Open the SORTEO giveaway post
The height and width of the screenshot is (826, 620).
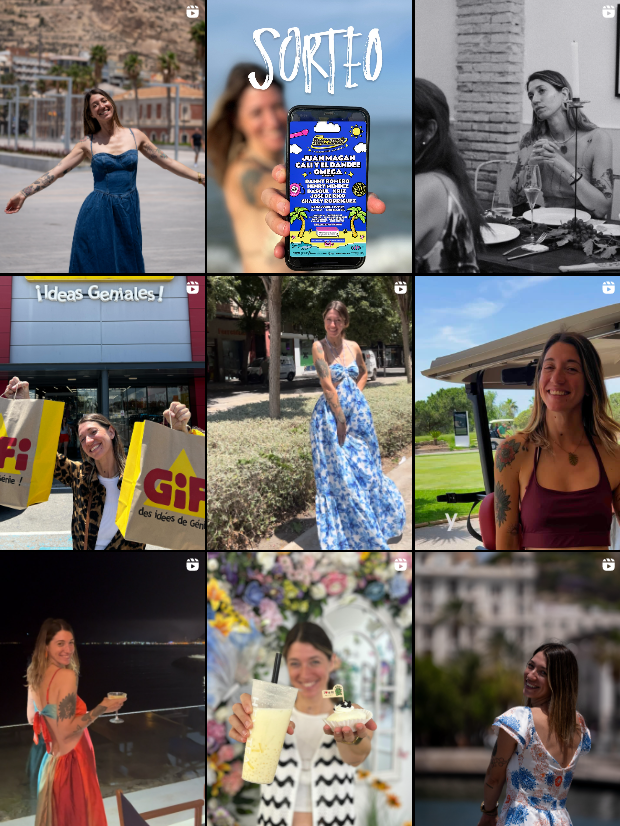[309, 136]
